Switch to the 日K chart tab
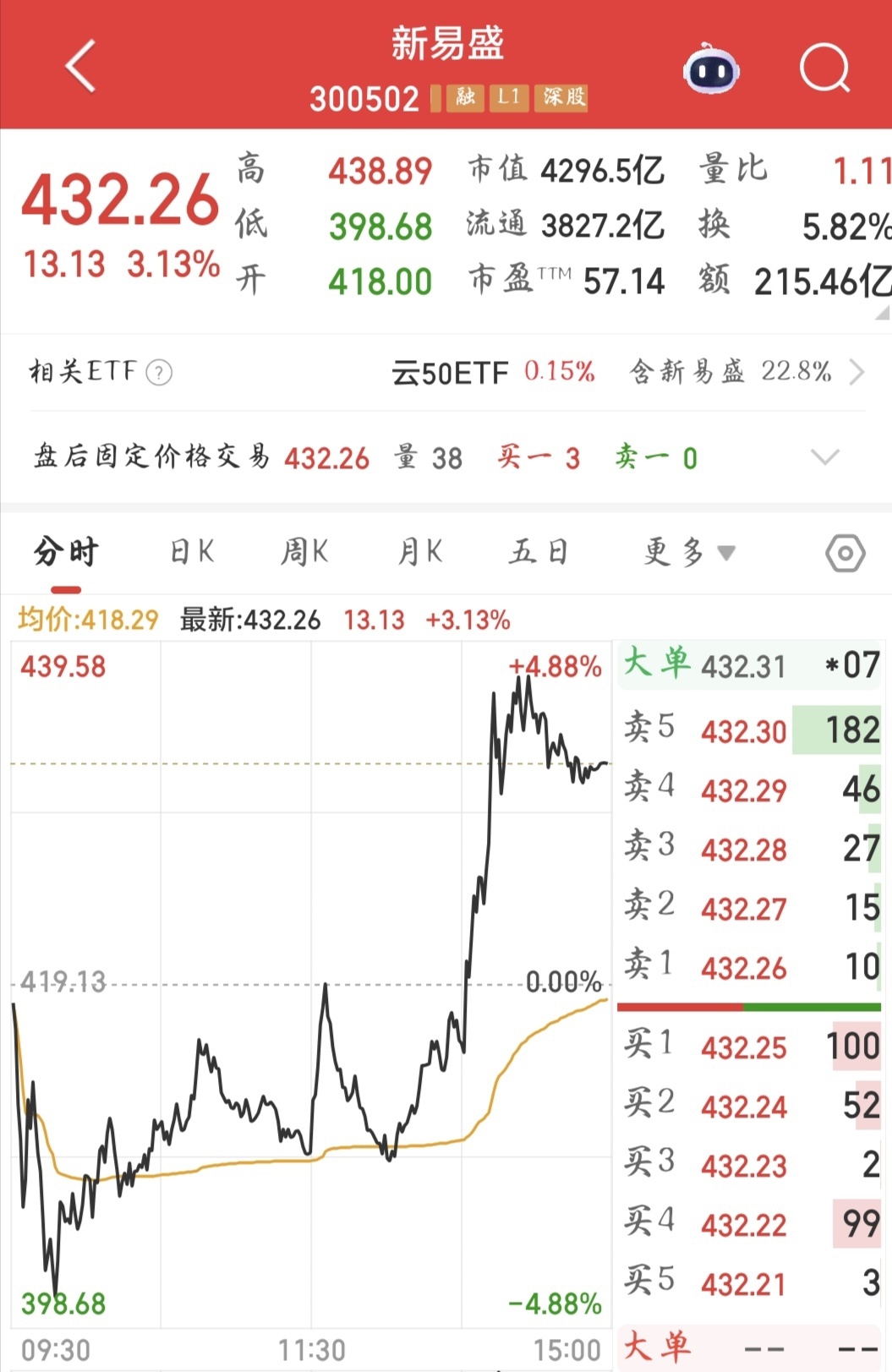Screen dimensions: 892x1372 [192, 553]
